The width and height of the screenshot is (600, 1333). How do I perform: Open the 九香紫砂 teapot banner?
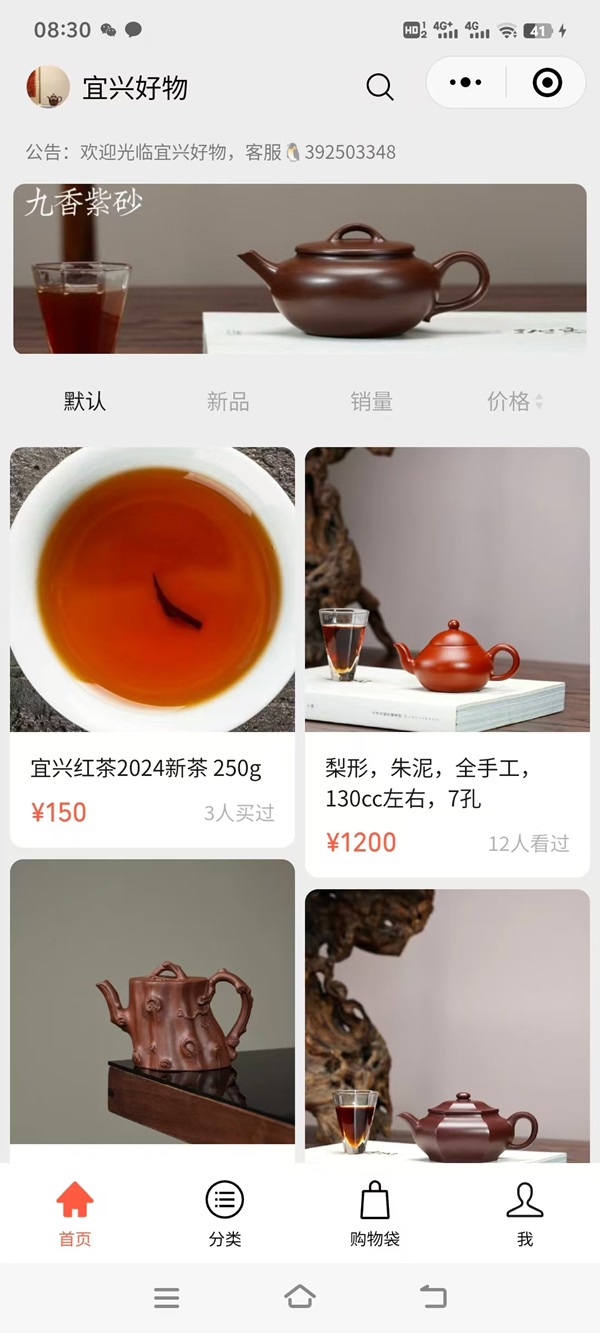300,268
